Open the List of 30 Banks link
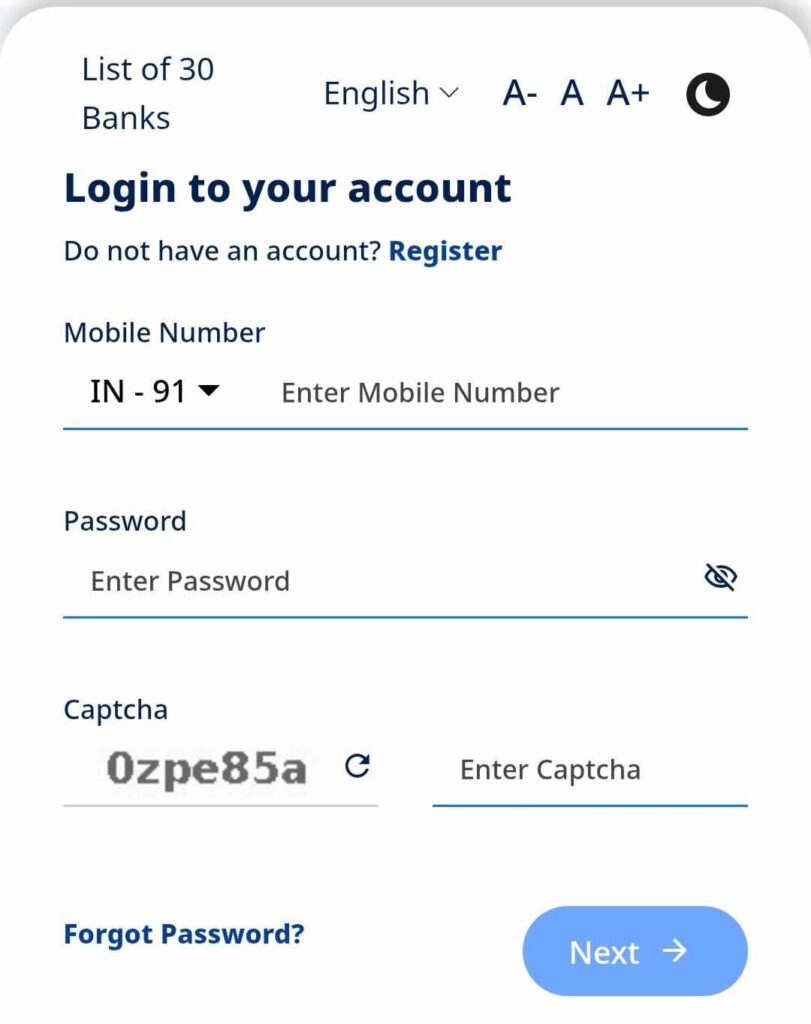Screen dimensions: 811x1024 [x=147, y=94]
